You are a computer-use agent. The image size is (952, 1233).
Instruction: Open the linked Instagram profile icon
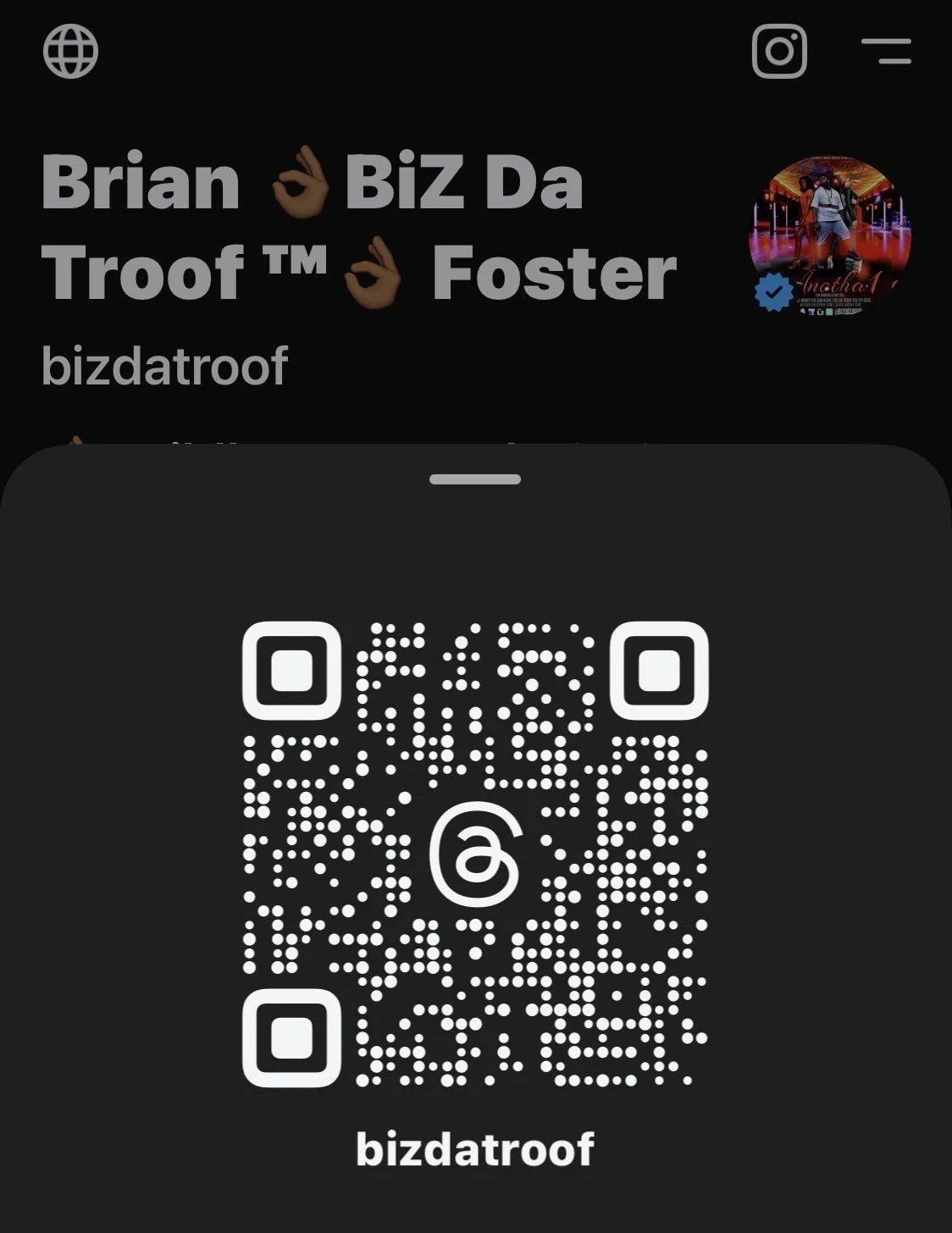click(x=779, y=51)
